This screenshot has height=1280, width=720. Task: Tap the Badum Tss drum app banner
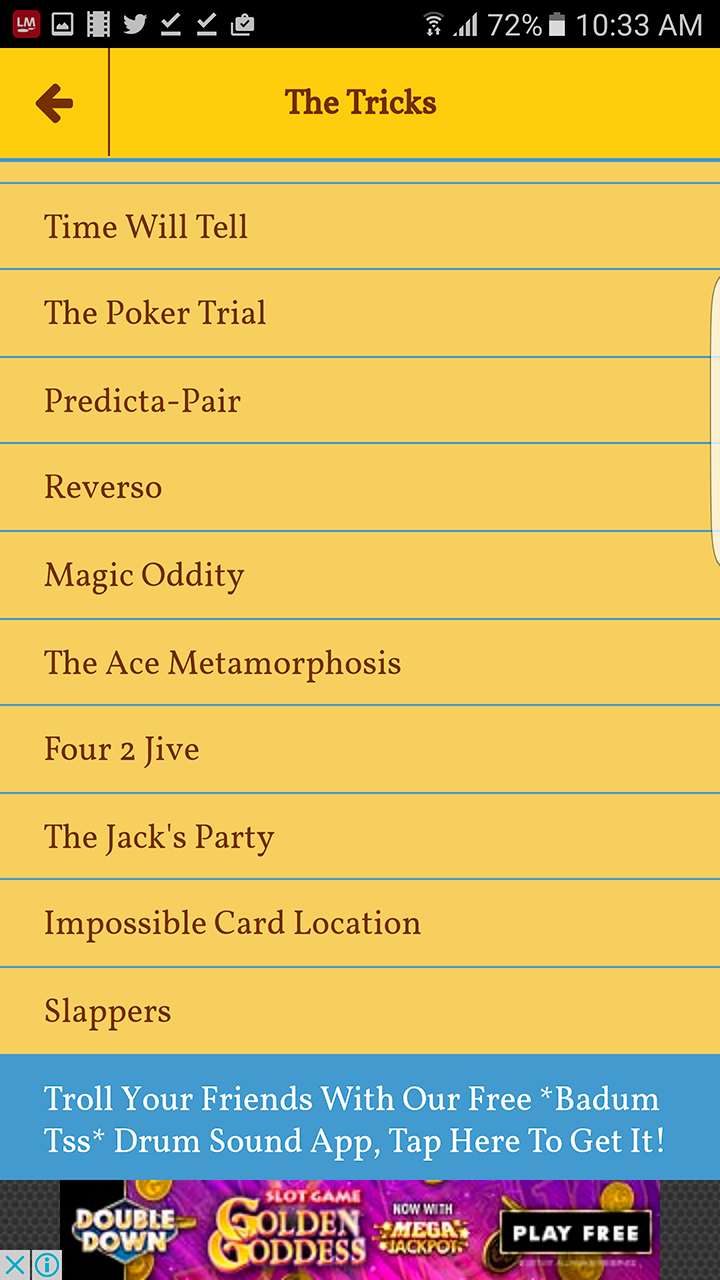click(x=360, y=1119)
